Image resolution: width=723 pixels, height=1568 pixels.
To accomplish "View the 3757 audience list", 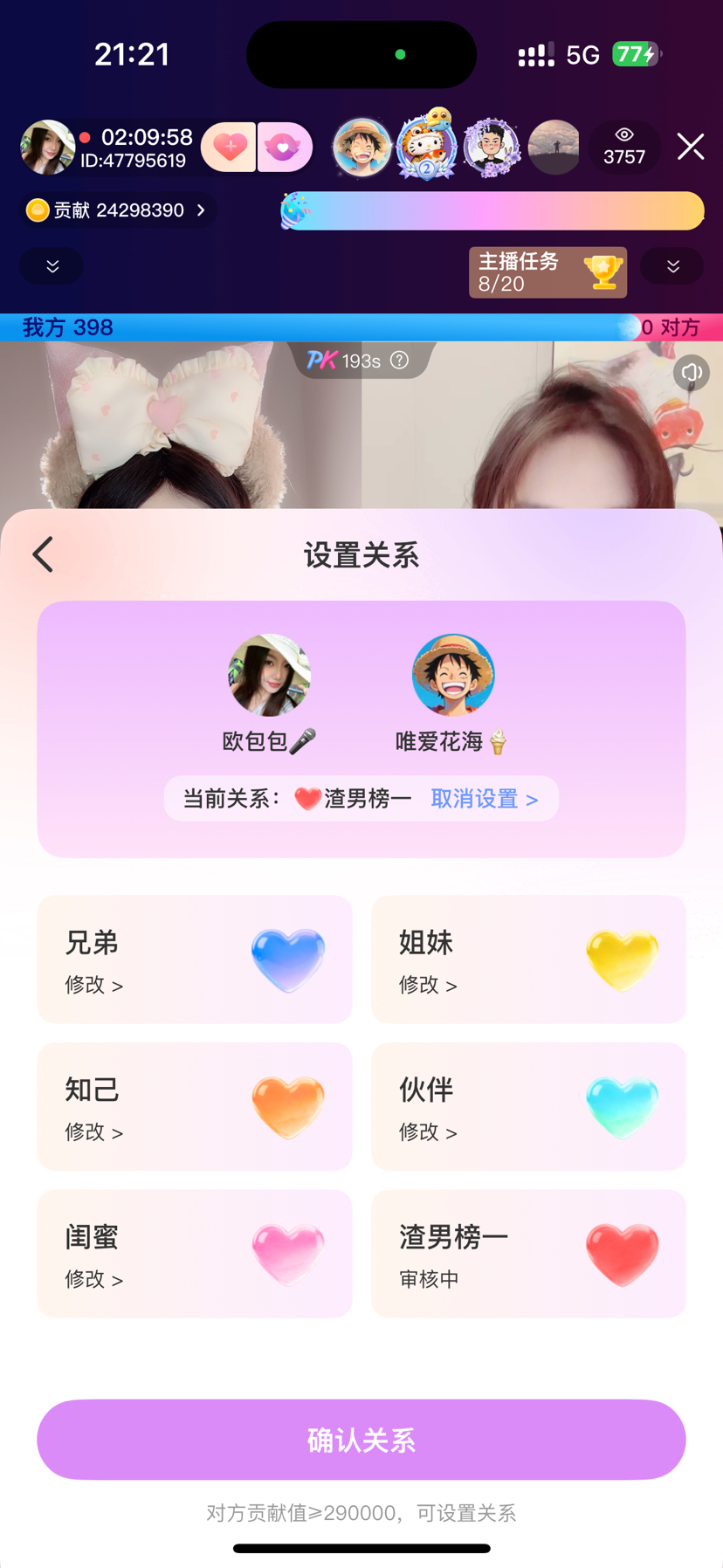I will pos(623,147).
